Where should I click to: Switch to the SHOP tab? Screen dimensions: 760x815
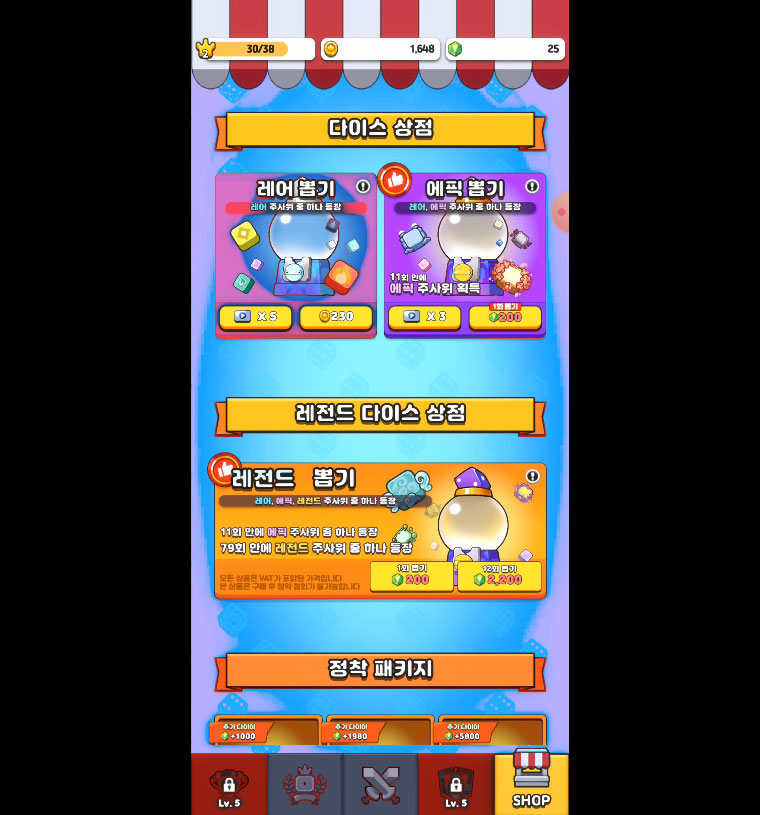[531, 784]
